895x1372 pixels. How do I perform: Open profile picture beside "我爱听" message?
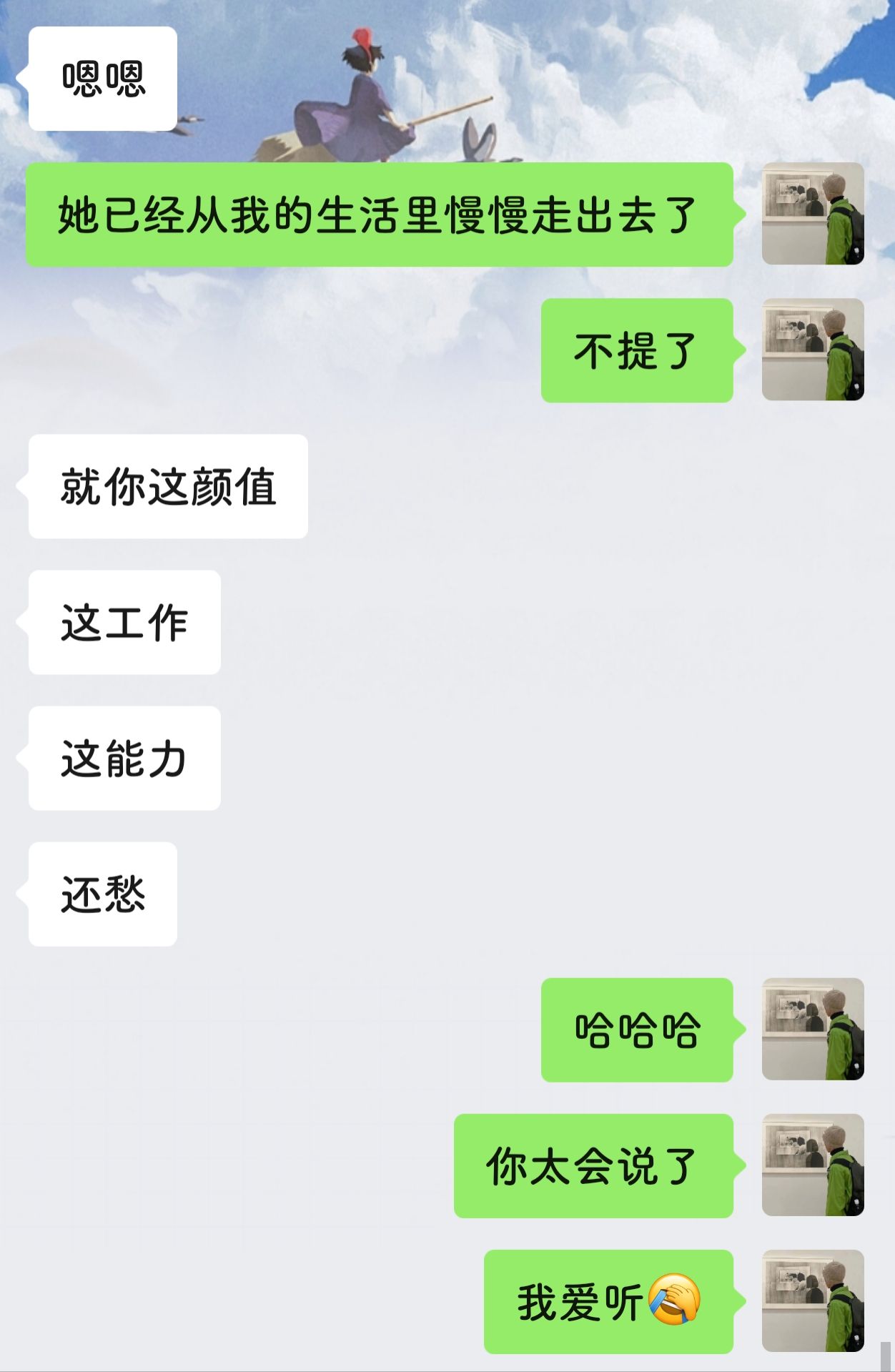[x=813, y=1301]
